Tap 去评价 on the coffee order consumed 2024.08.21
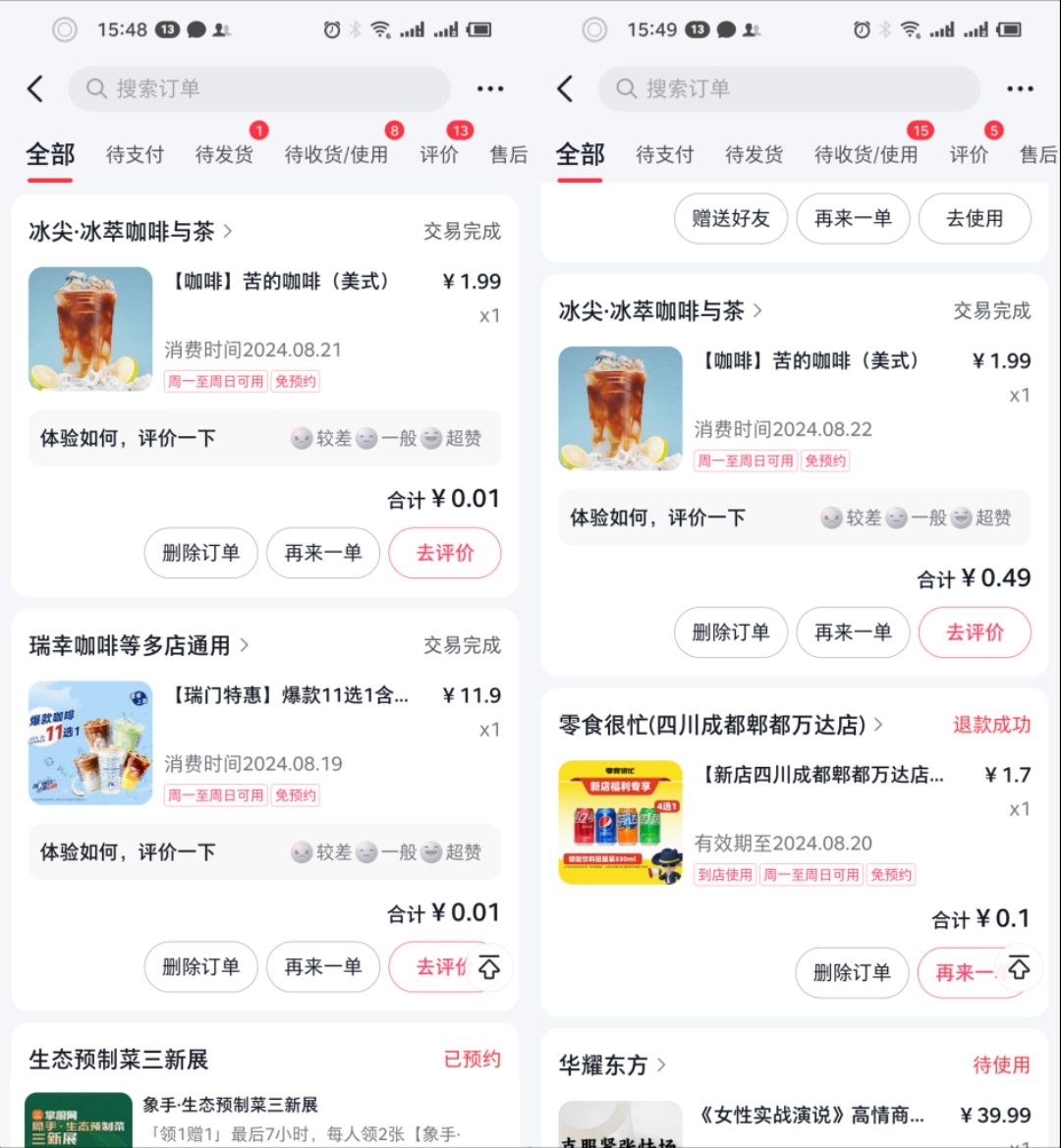The image size is (1061, 1148). pyautogui.click(x=445, y=553)
